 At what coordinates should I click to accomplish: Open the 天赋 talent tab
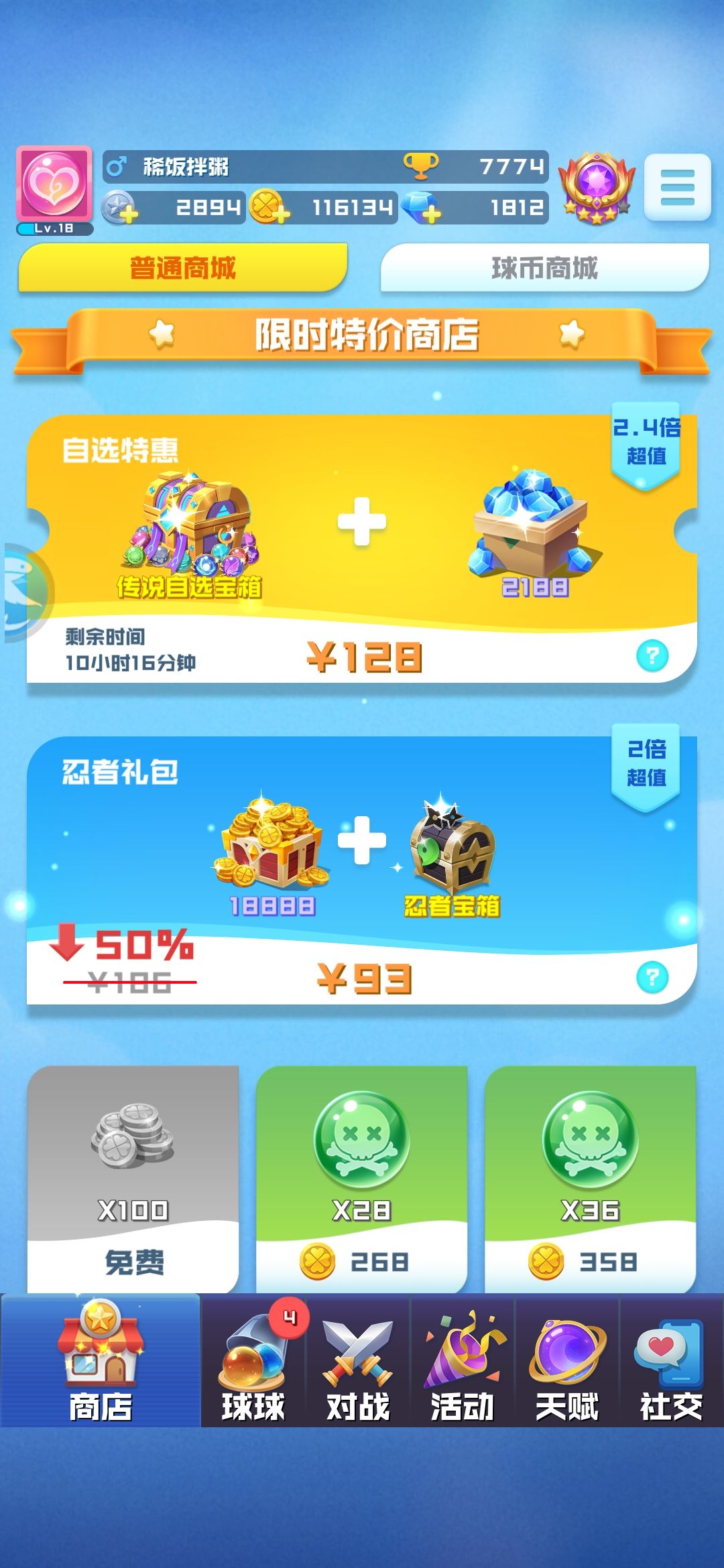click(567, 1362)
